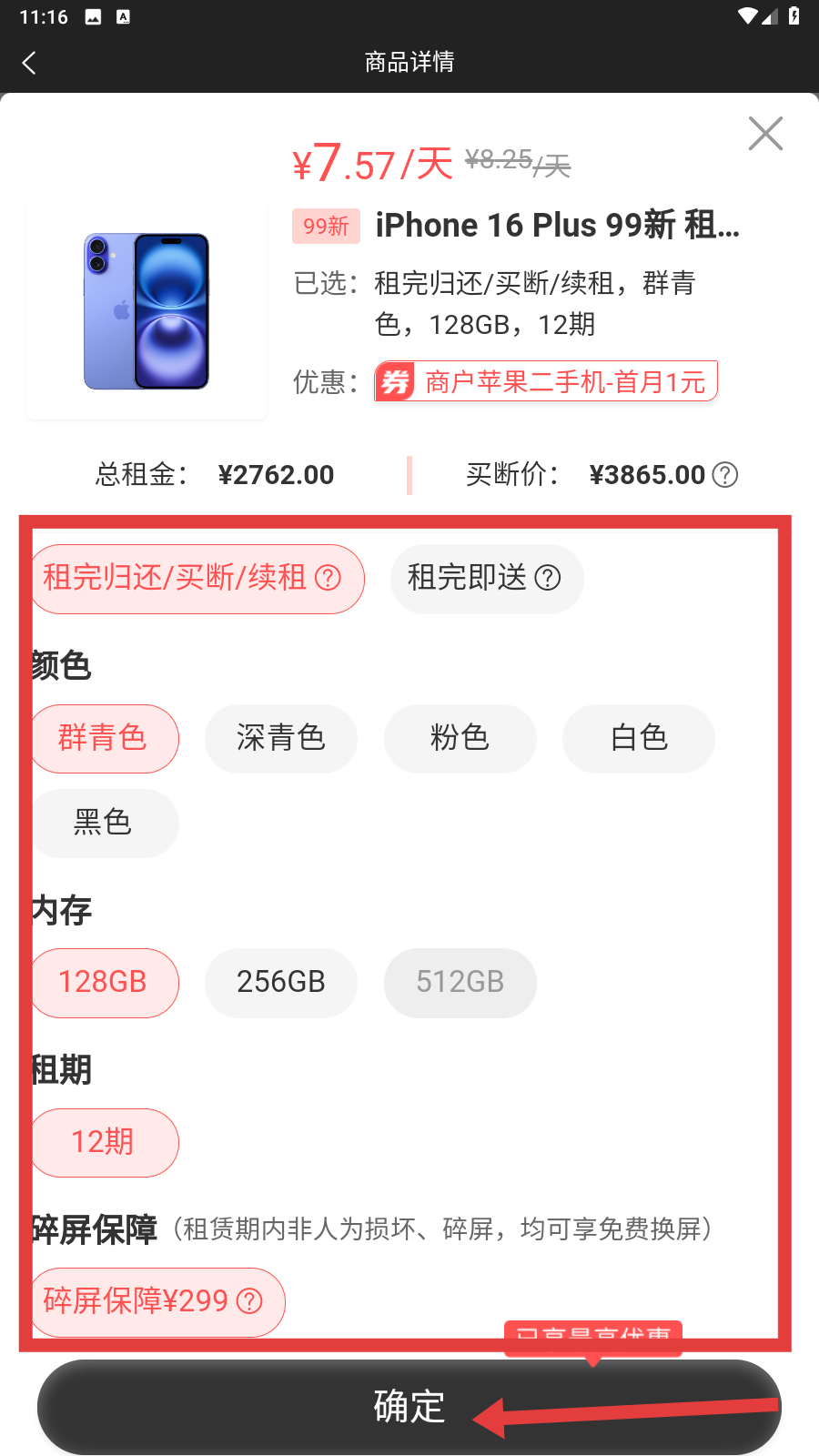
Task: Select 租完即送 rental plan
Action: click(486, 579)
